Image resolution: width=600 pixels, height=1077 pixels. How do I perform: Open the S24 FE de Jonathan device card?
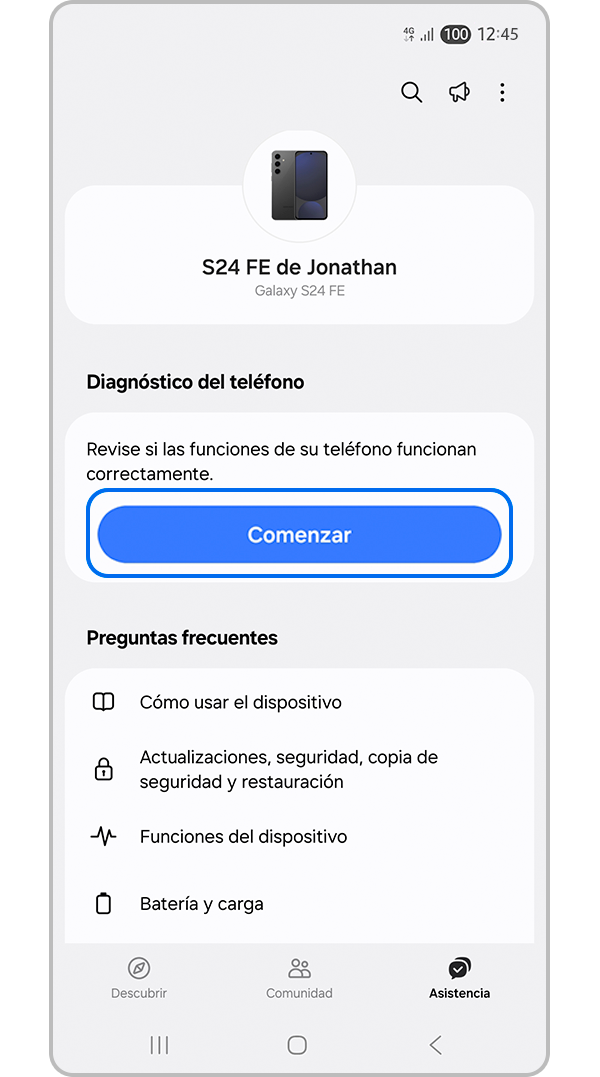pyautogui.click(x=299, y=267)
